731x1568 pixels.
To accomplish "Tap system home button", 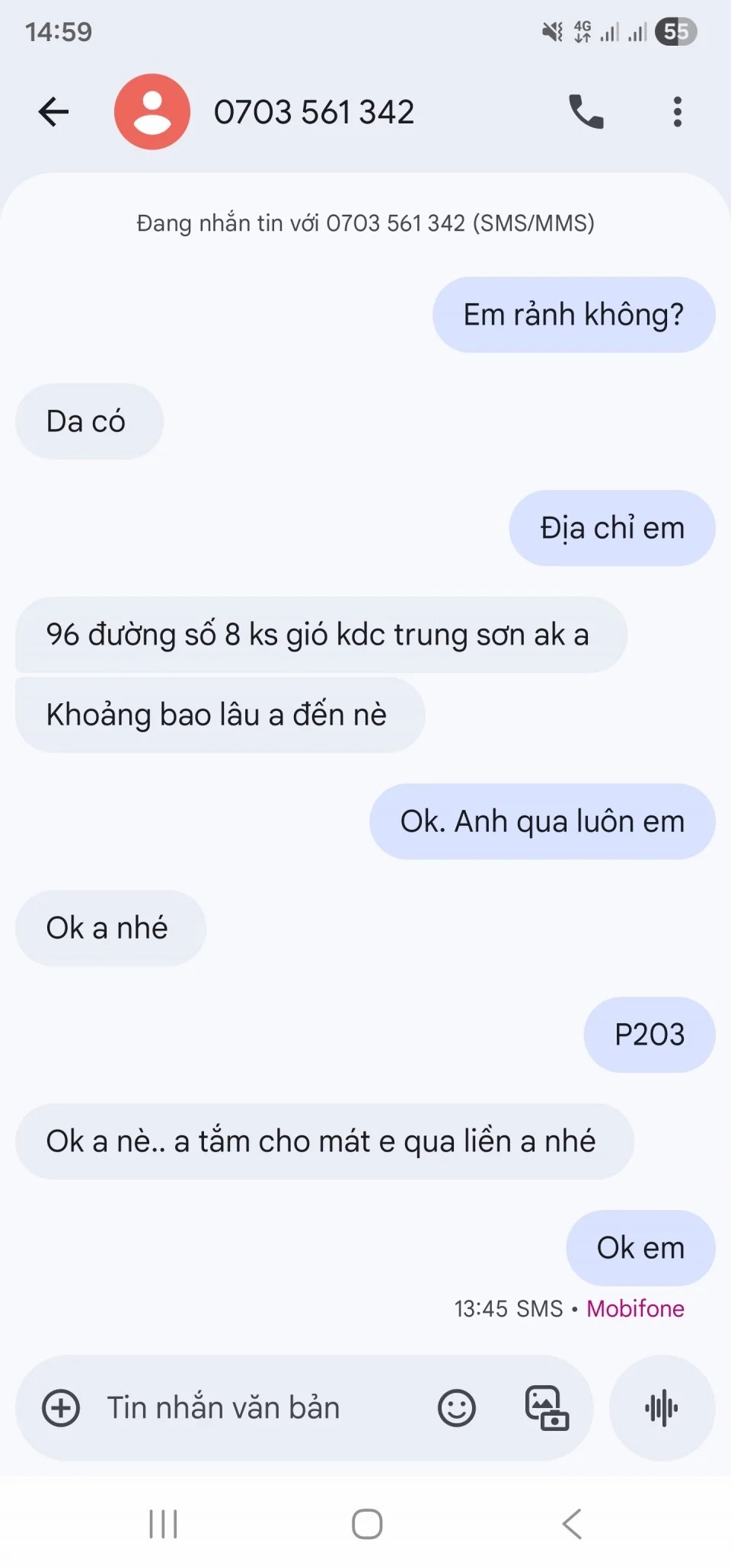I will click(366, 1524).
